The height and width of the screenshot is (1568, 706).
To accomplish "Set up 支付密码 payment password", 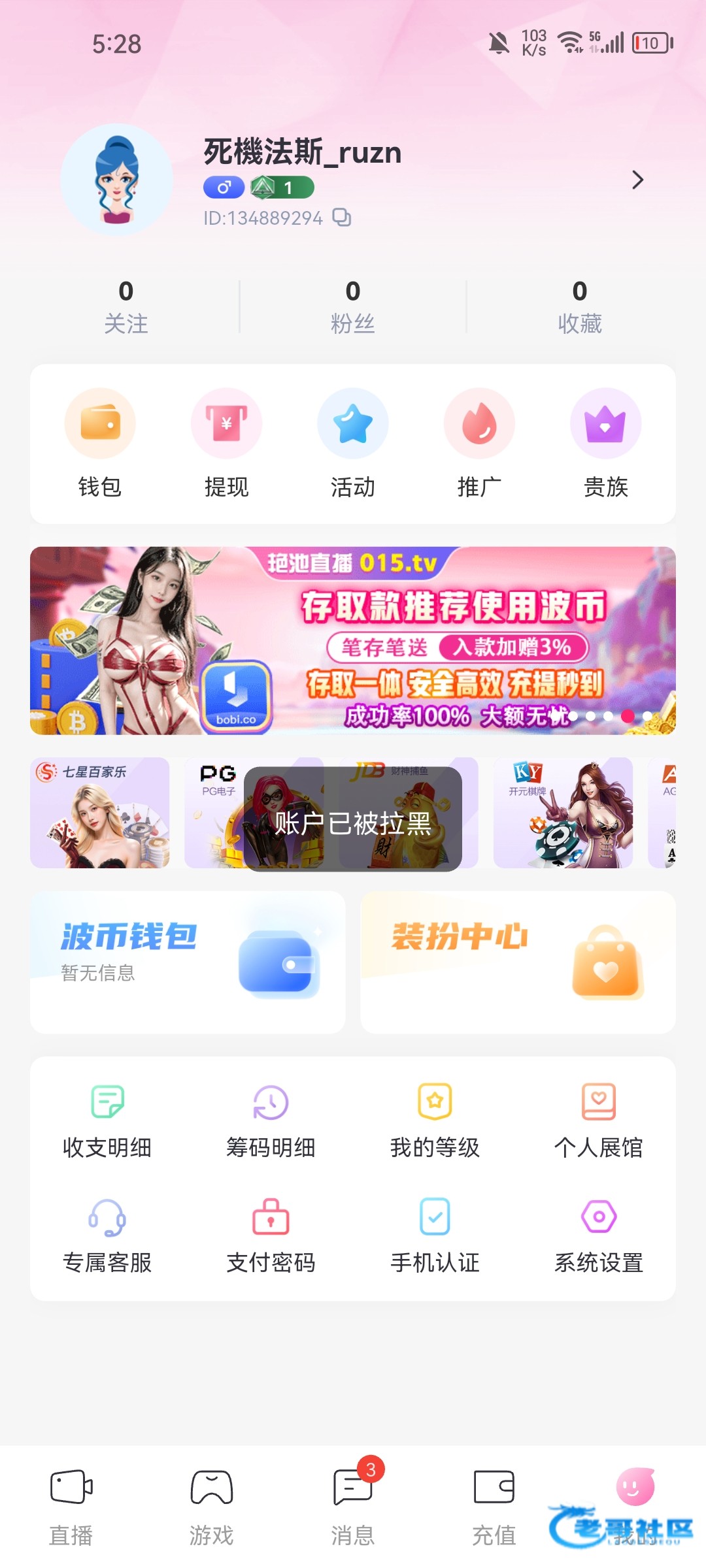I will click(271, 1236).
